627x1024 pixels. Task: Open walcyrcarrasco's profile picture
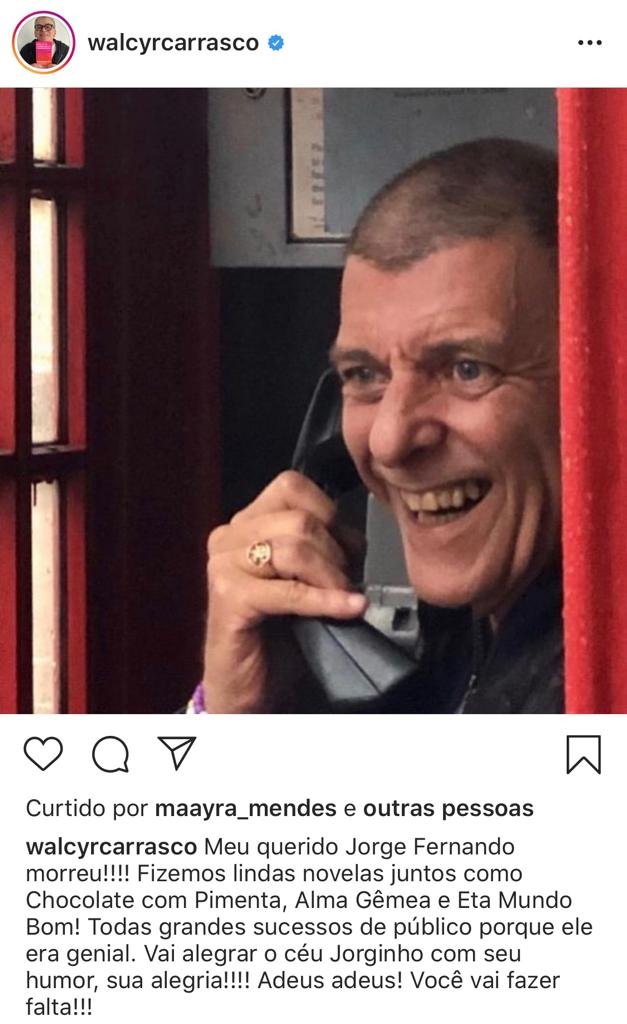coord(44,43)
